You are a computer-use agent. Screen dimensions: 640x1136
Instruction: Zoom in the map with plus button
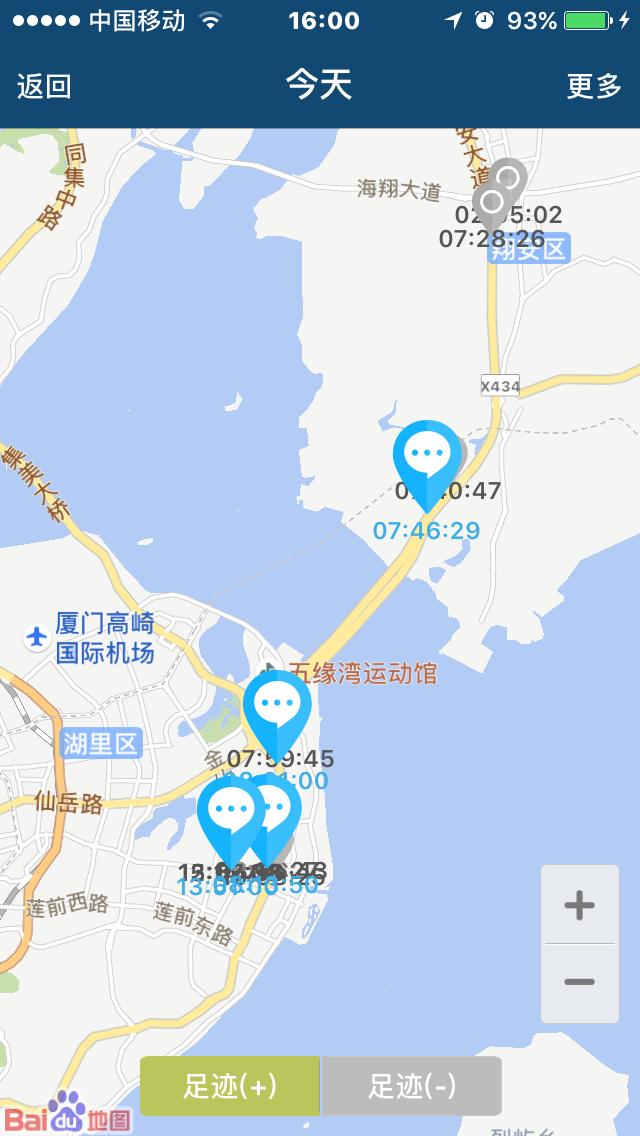pyautogui.click(x=579, y=906)
